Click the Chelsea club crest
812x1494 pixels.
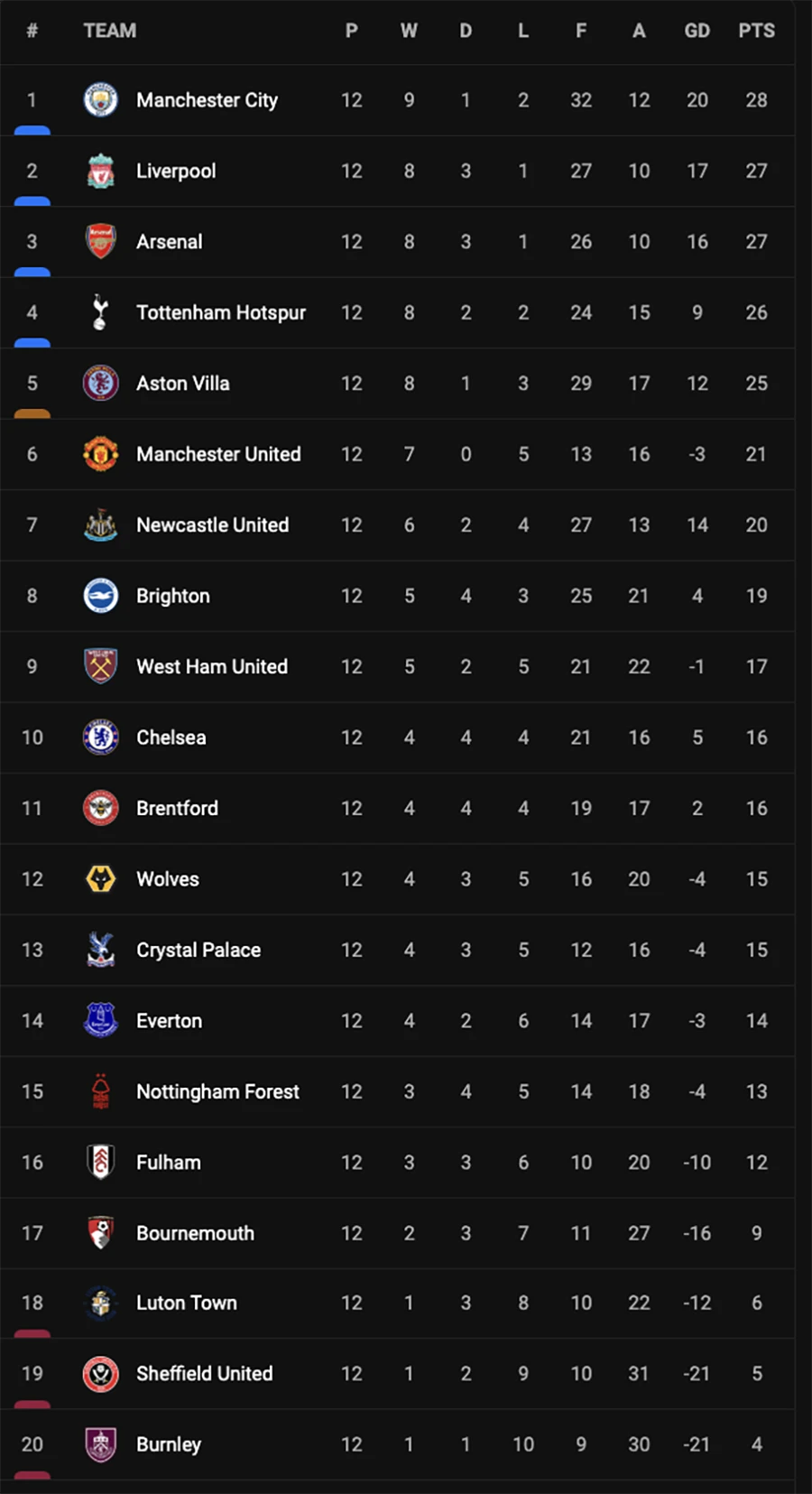[100, 738]
